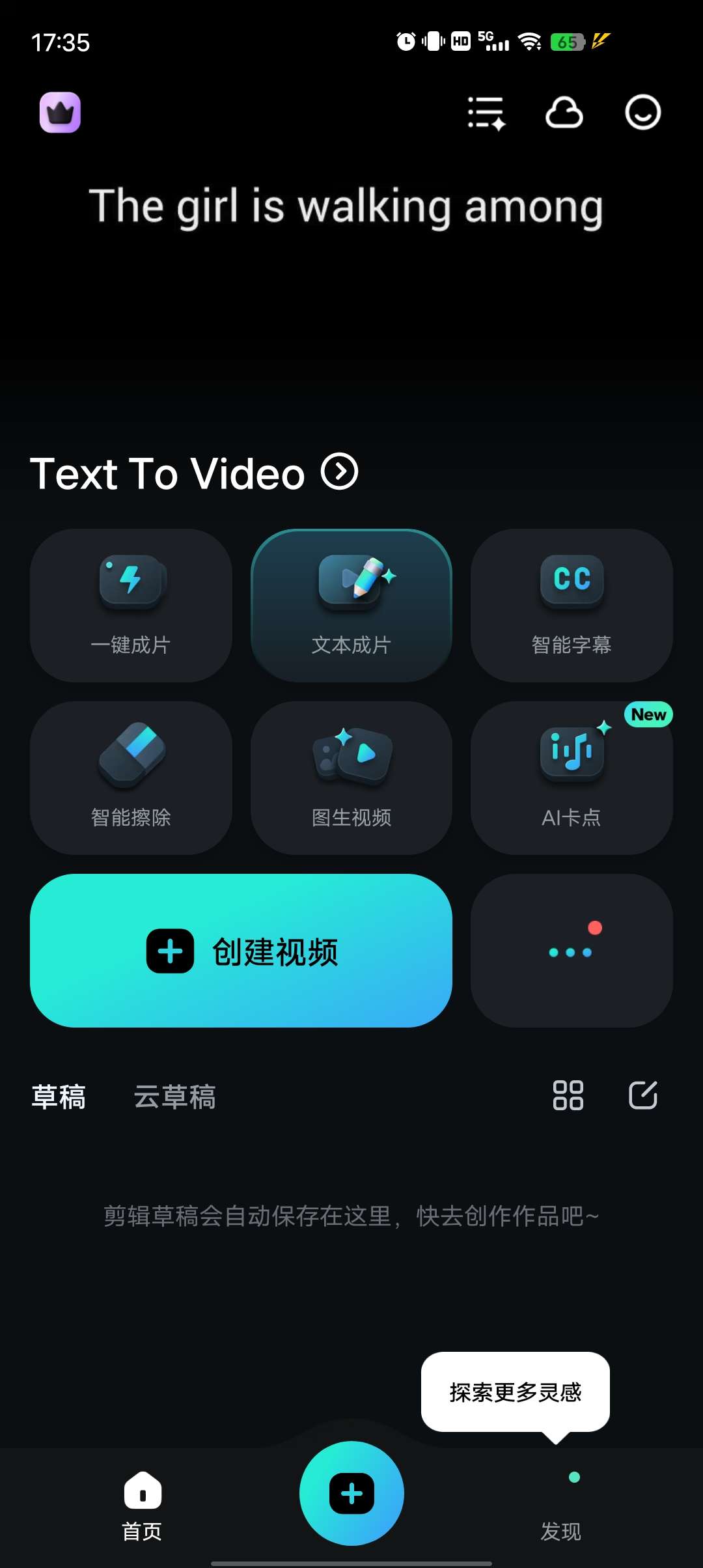
Task: Open the drafts edit icon
Action: point(642,1095)
